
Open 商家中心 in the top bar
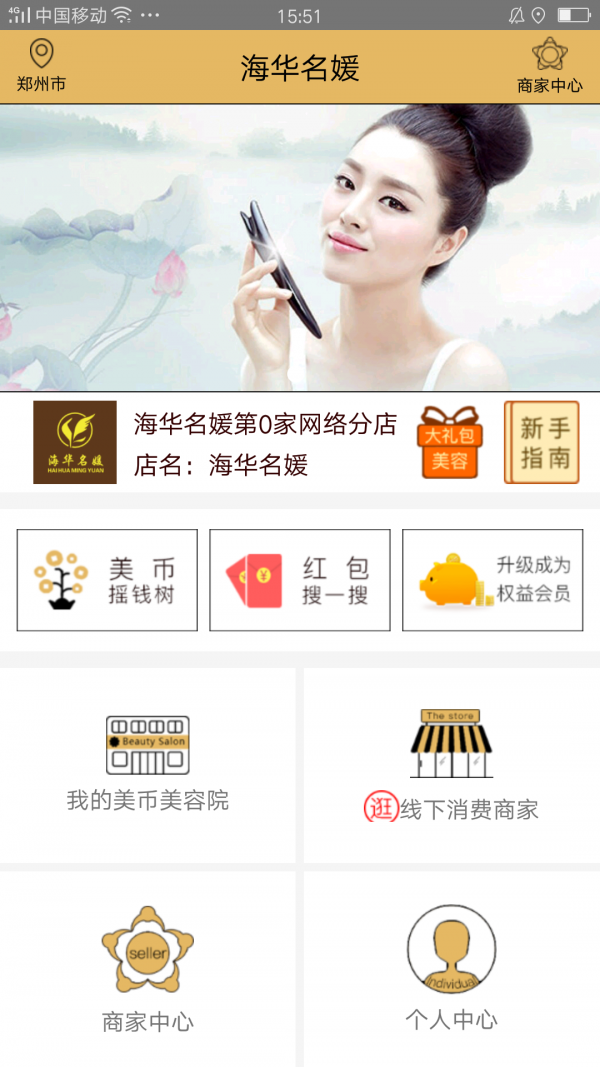click(x=549, y=66)
